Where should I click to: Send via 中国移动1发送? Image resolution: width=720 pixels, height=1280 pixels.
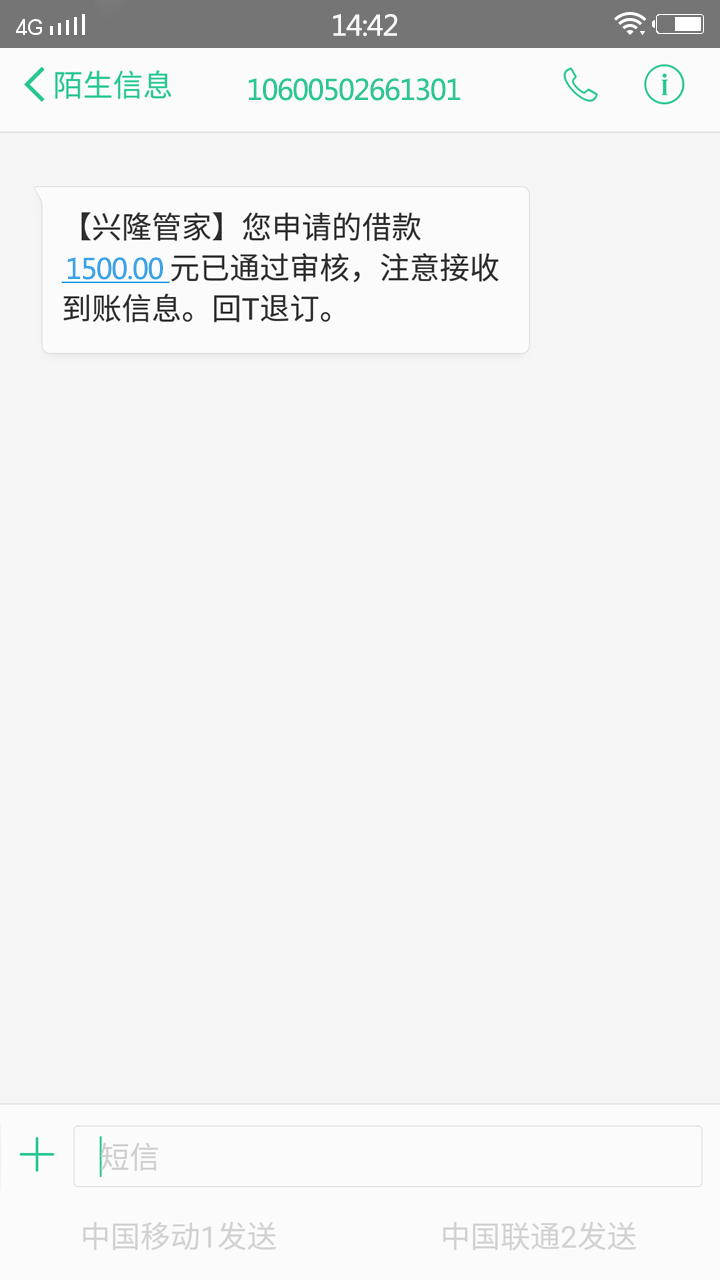click(x=179, y=1236)
